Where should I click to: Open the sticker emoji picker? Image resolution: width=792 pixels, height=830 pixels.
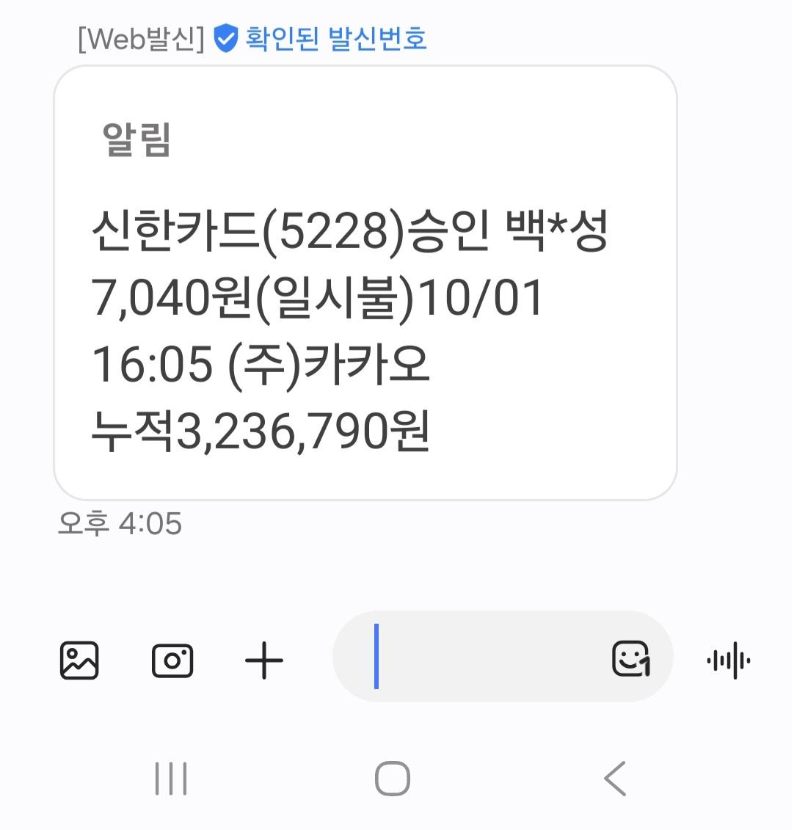point(631,659)
